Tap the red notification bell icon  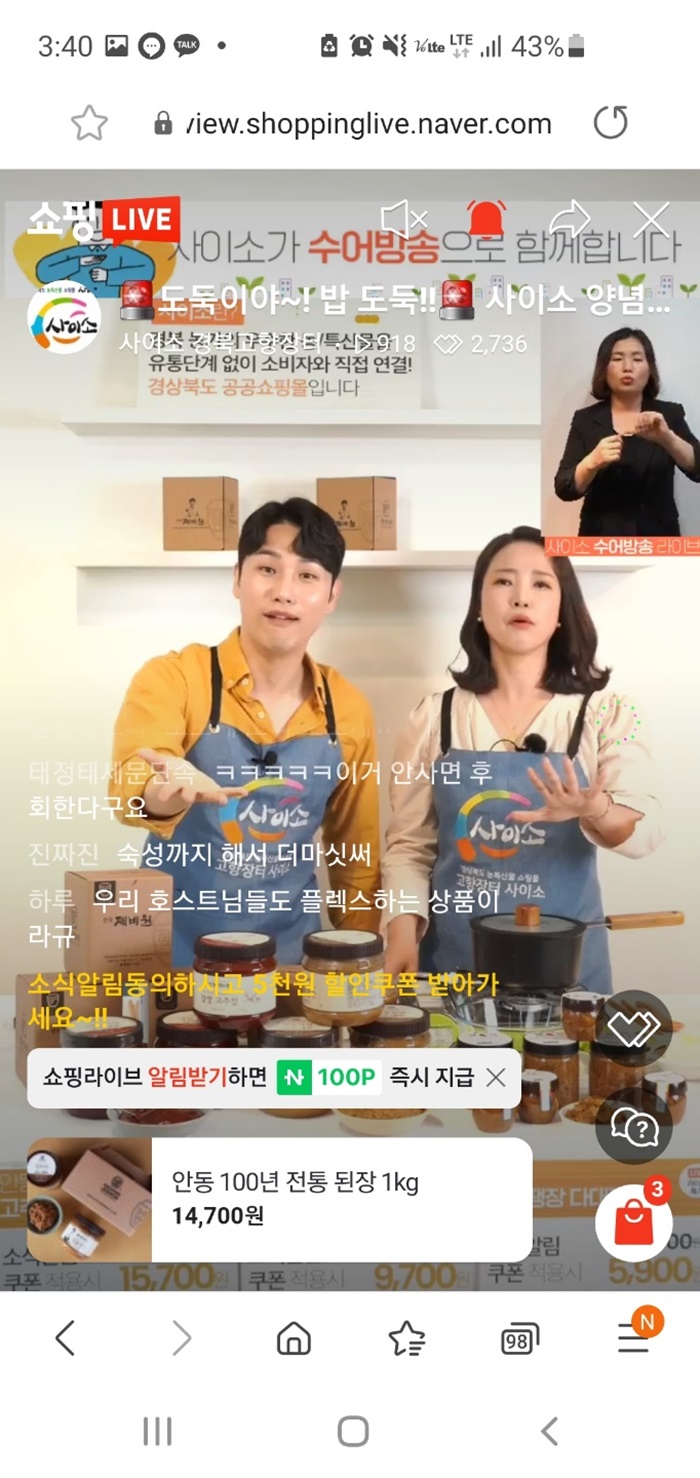pyautogui.click(x=487, y=219)
